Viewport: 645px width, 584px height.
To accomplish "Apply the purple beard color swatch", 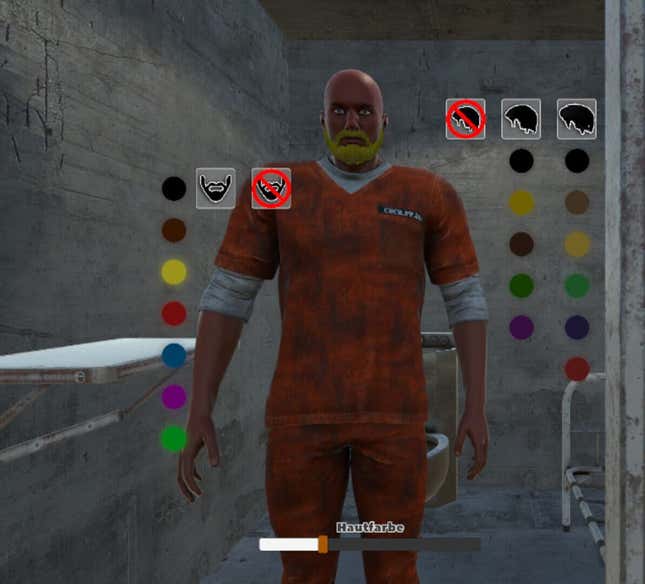I will click(174, 397).
